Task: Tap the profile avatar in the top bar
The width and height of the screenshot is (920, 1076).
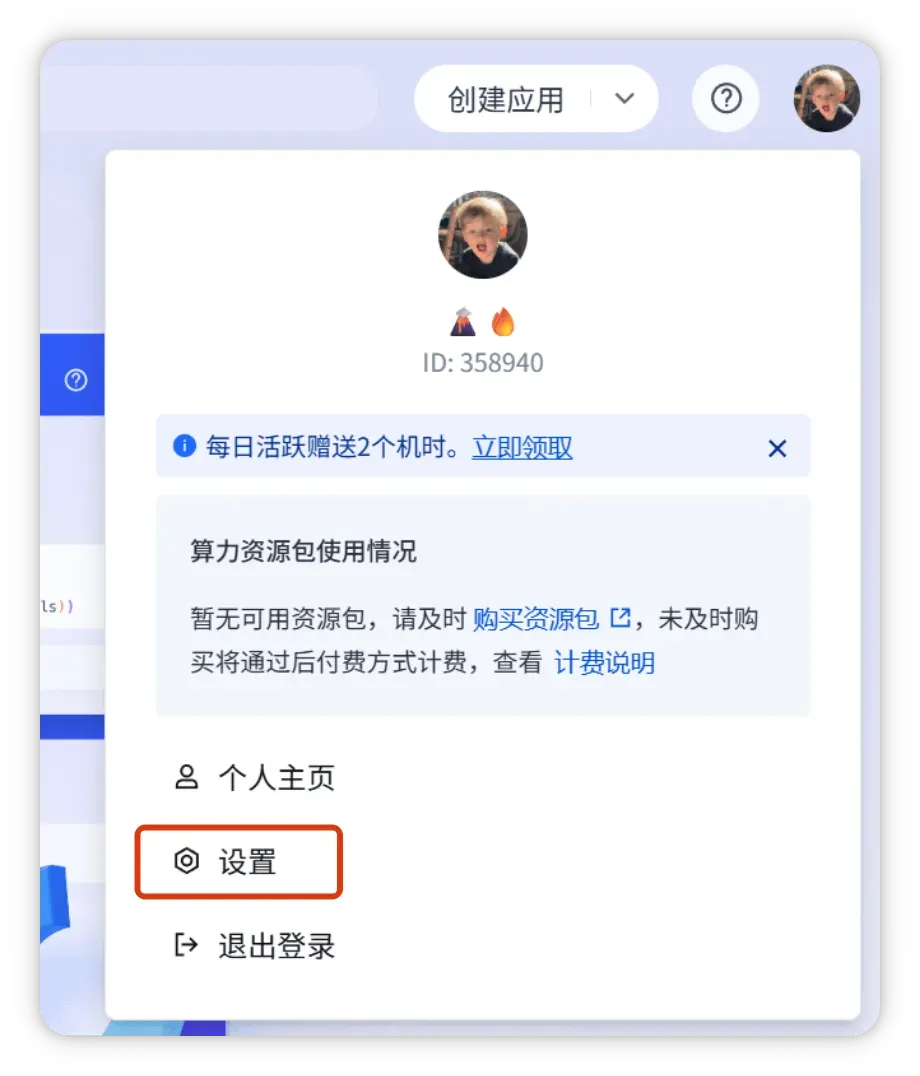Action: [826, 98]
